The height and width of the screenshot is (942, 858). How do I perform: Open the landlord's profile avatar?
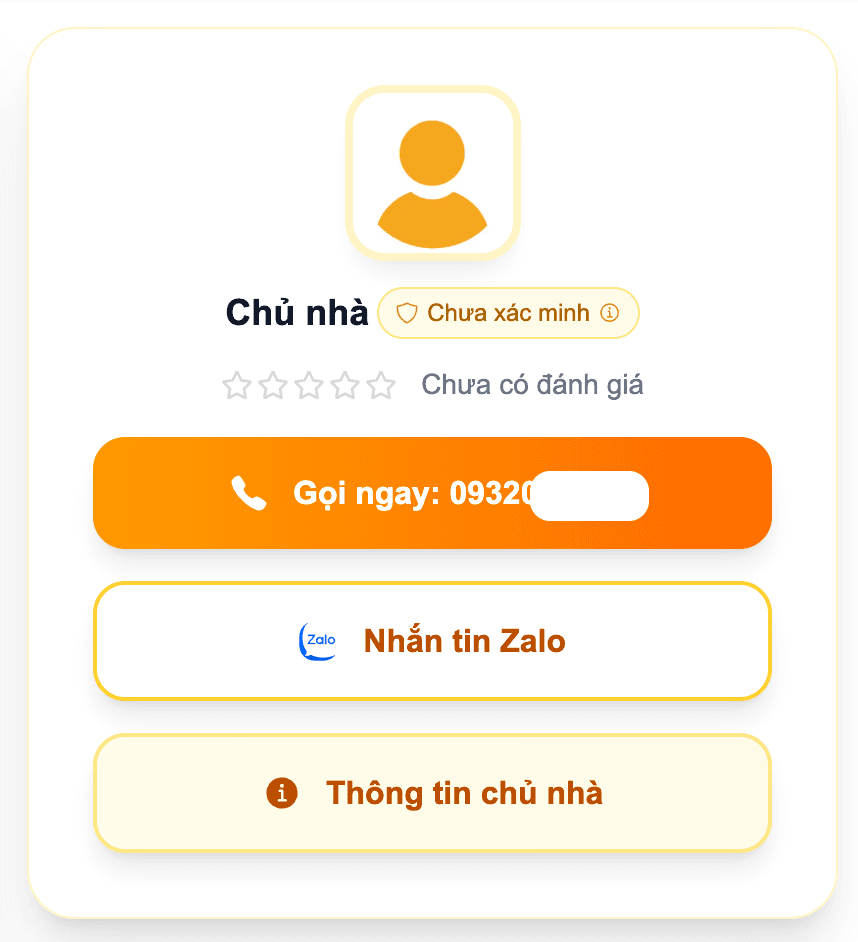(x=432, y=173)
